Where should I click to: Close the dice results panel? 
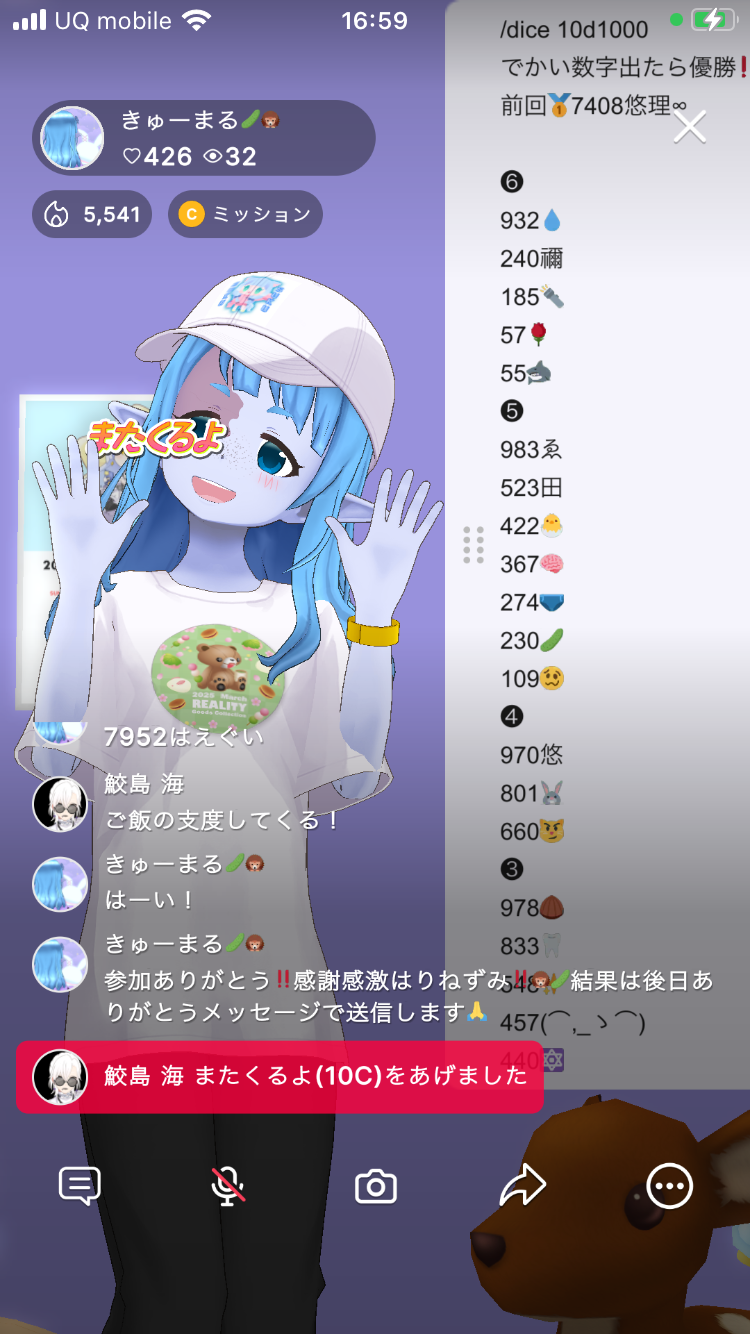tap(690, 127)
